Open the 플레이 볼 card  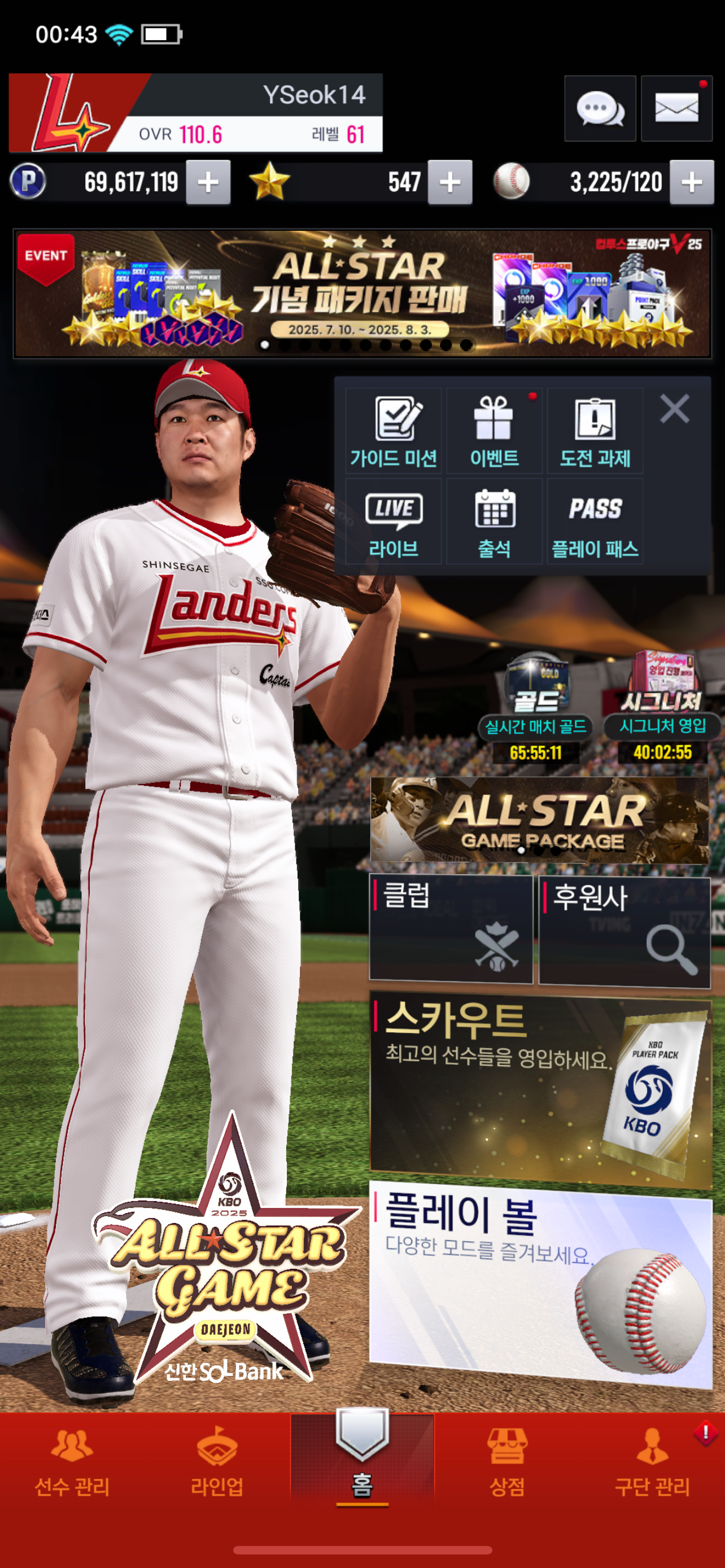540,1284
